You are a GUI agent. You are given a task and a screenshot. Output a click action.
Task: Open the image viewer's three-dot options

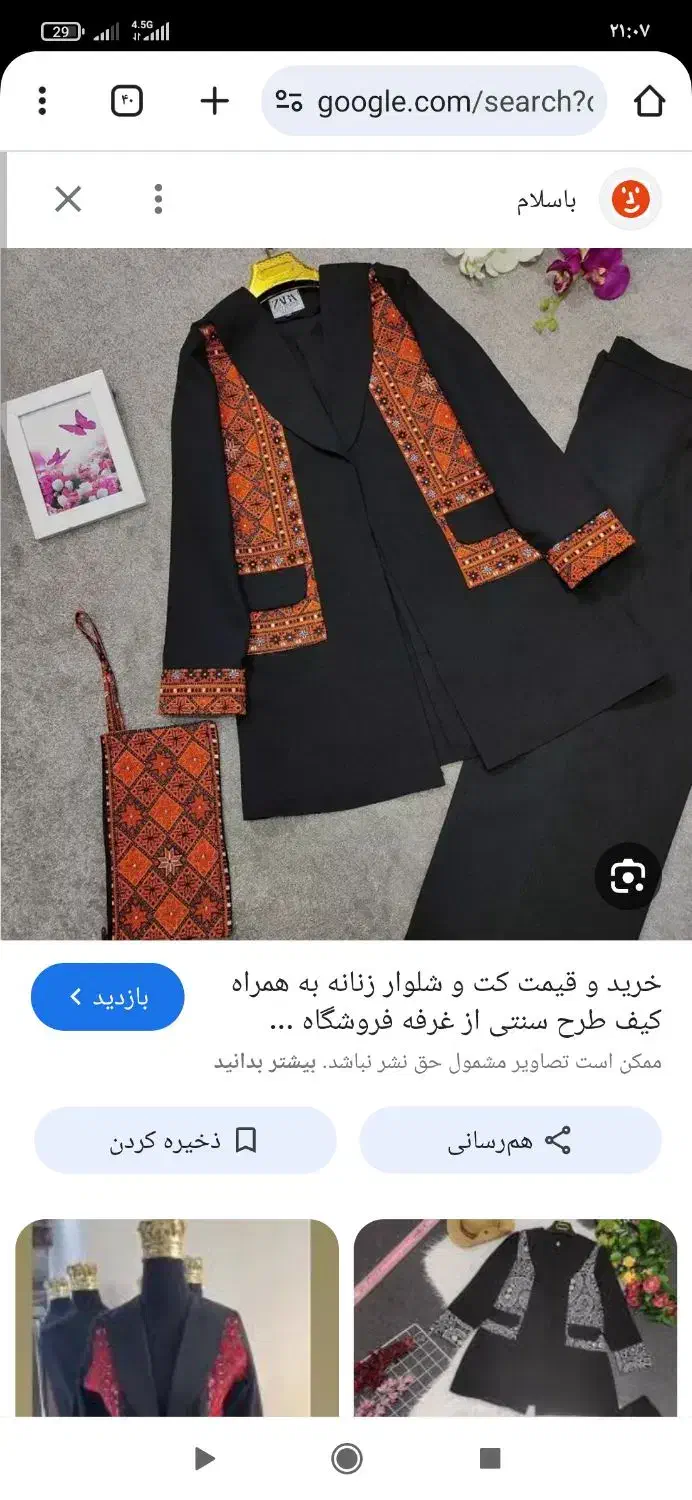coord(158,200)
